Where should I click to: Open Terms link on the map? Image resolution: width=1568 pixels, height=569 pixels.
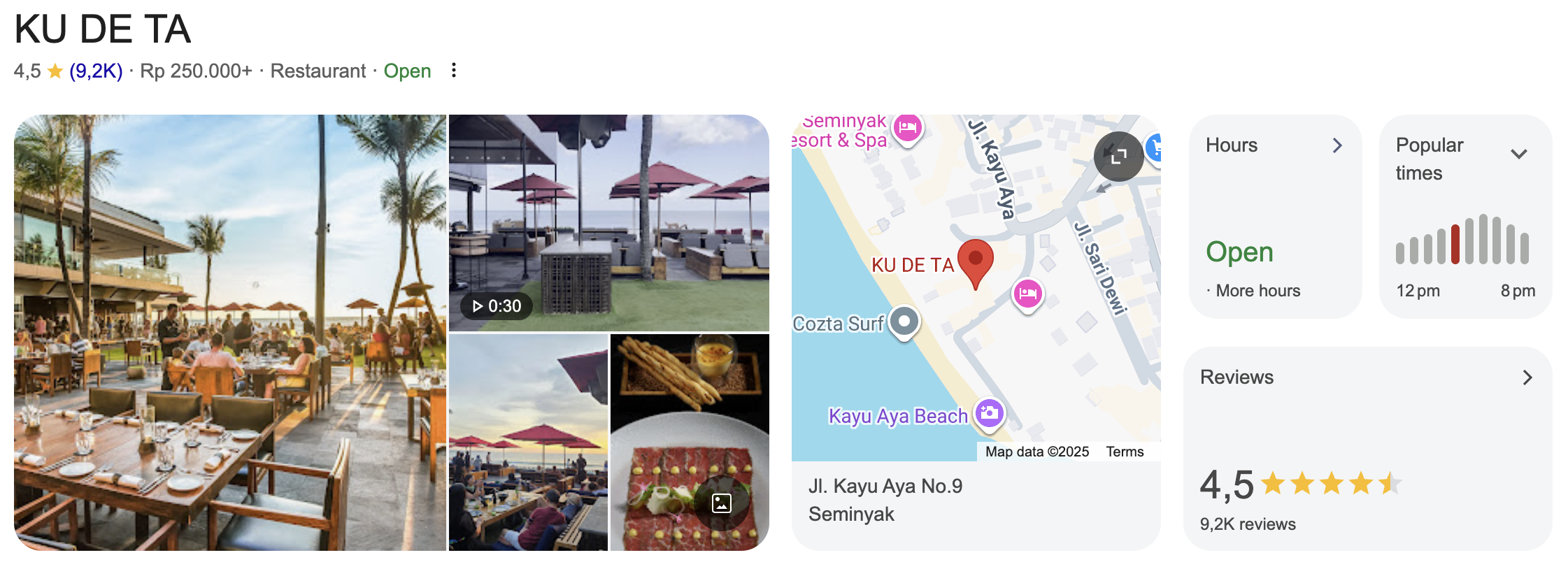coord(1125,452)
